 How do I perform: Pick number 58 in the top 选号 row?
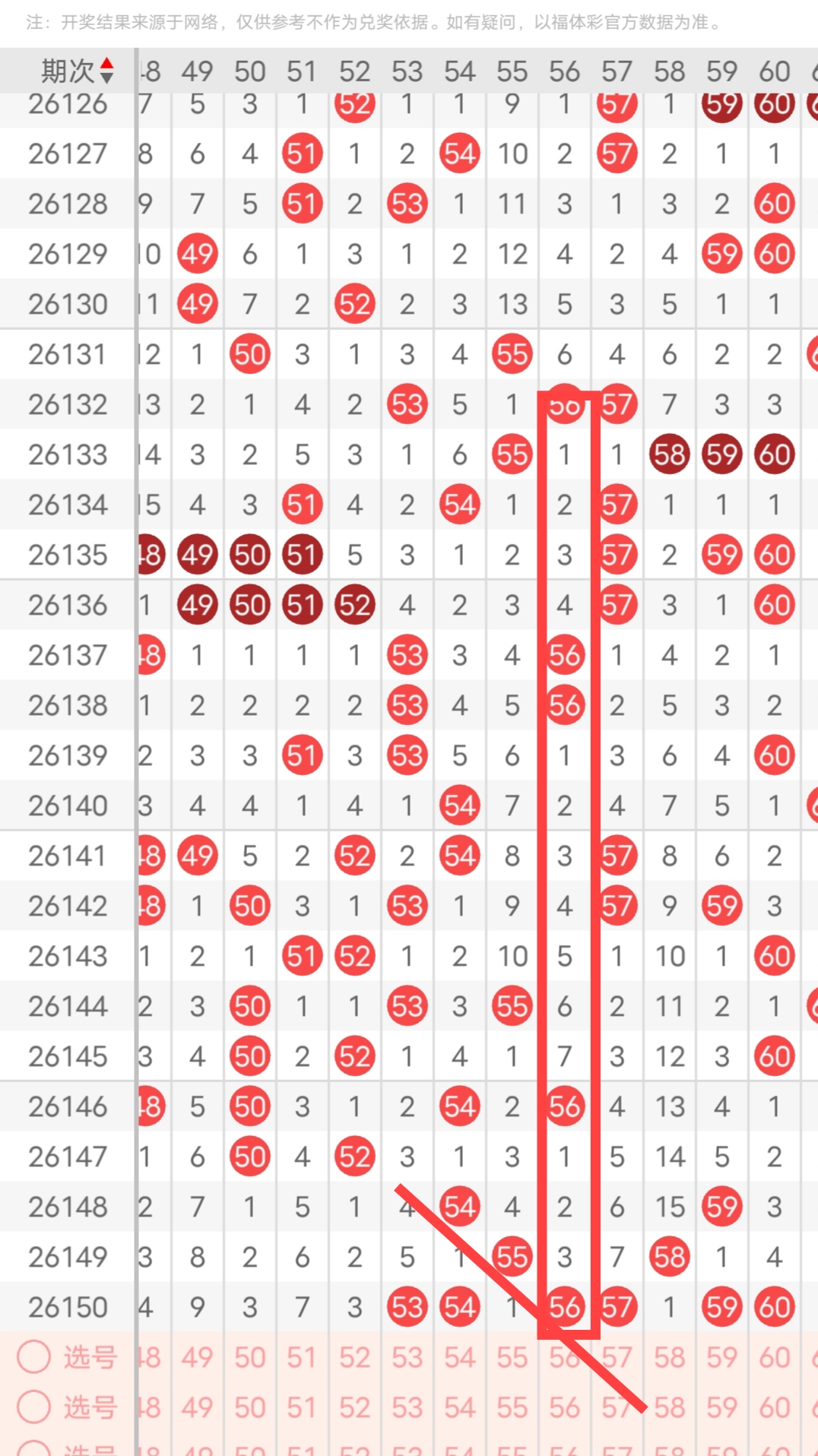point(670,1357)
